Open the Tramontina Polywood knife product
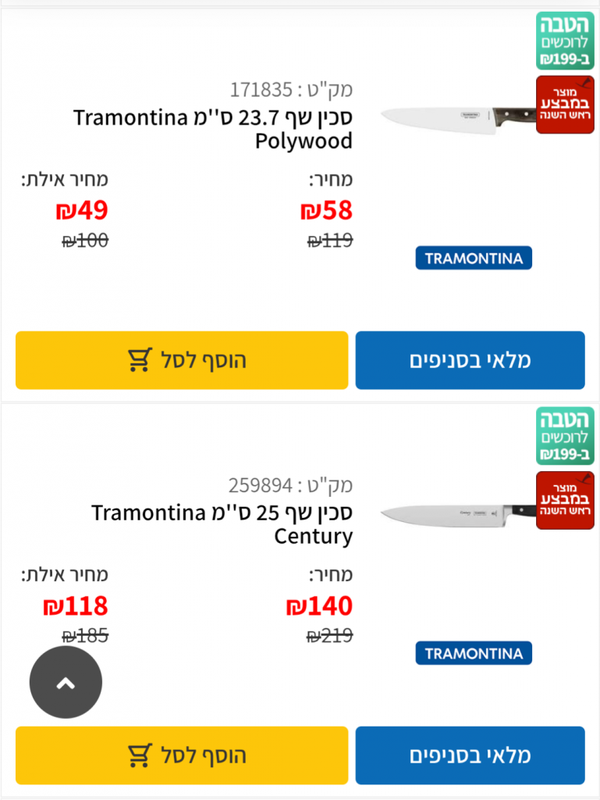This screenshot has height=800, width=600. [213, 129]
